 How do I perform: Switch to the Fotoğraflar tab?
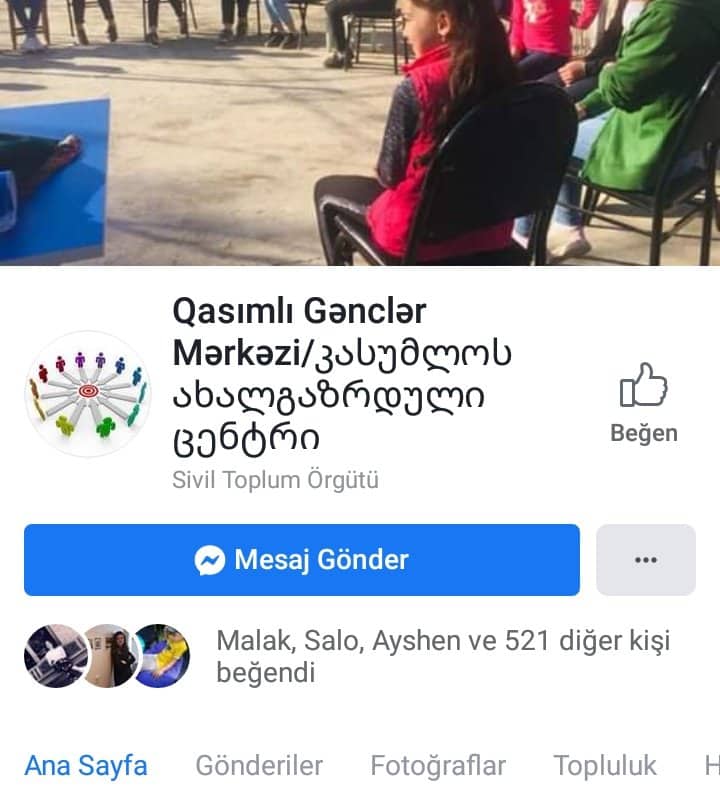pos(438,766)
